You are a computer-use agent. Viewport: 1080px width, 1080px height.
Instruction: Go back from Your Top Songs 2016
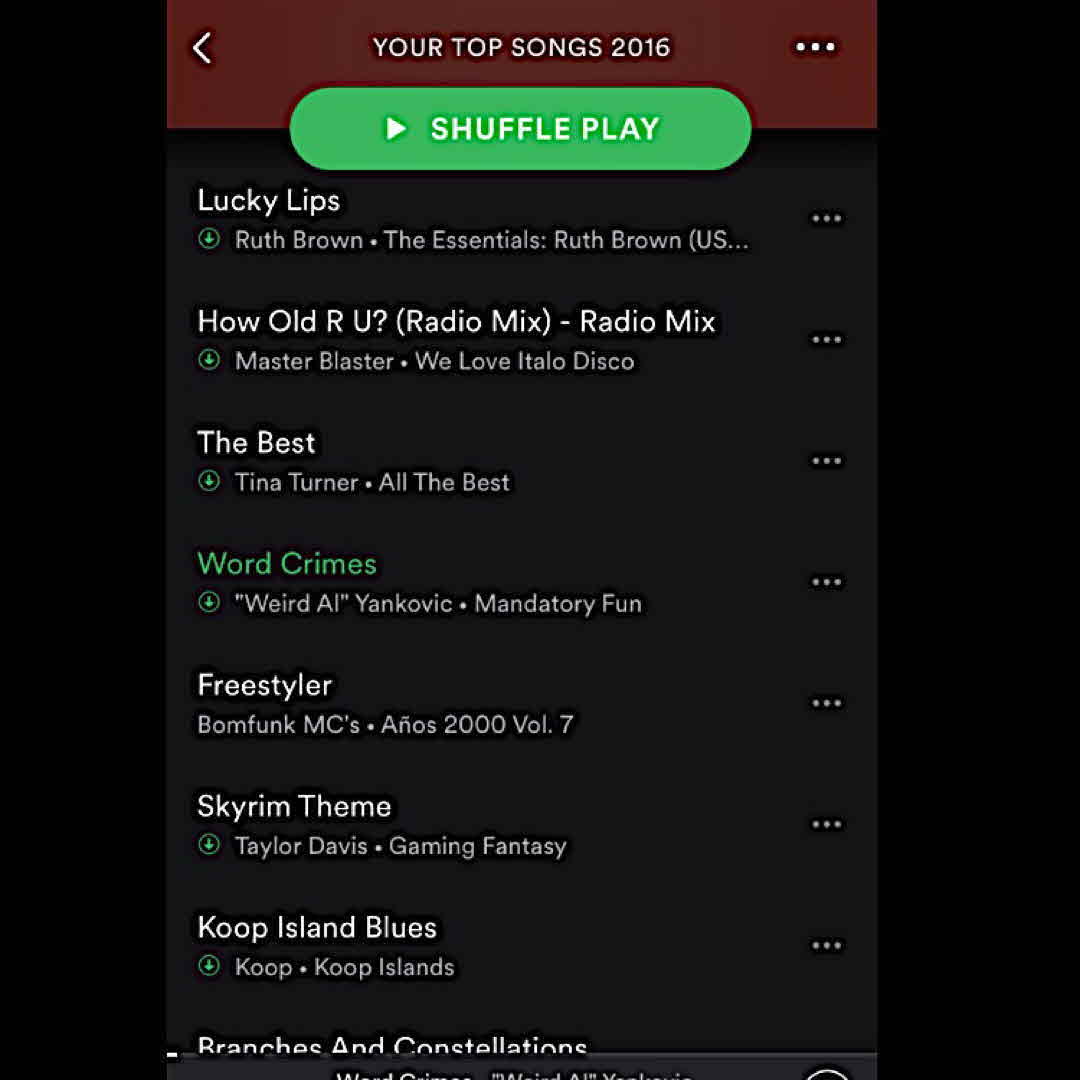coord(202,48)
